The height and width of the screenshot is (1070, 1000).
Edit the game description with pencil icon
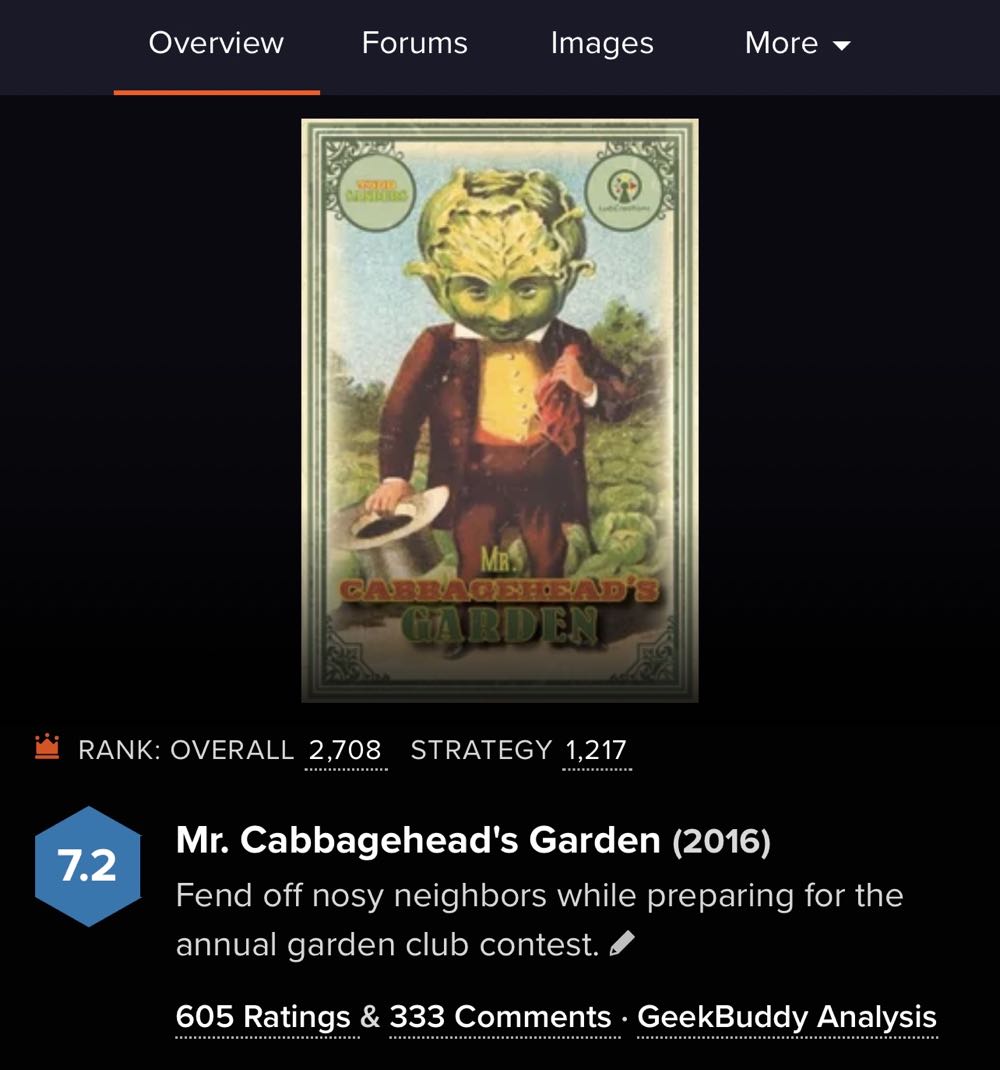622,943
